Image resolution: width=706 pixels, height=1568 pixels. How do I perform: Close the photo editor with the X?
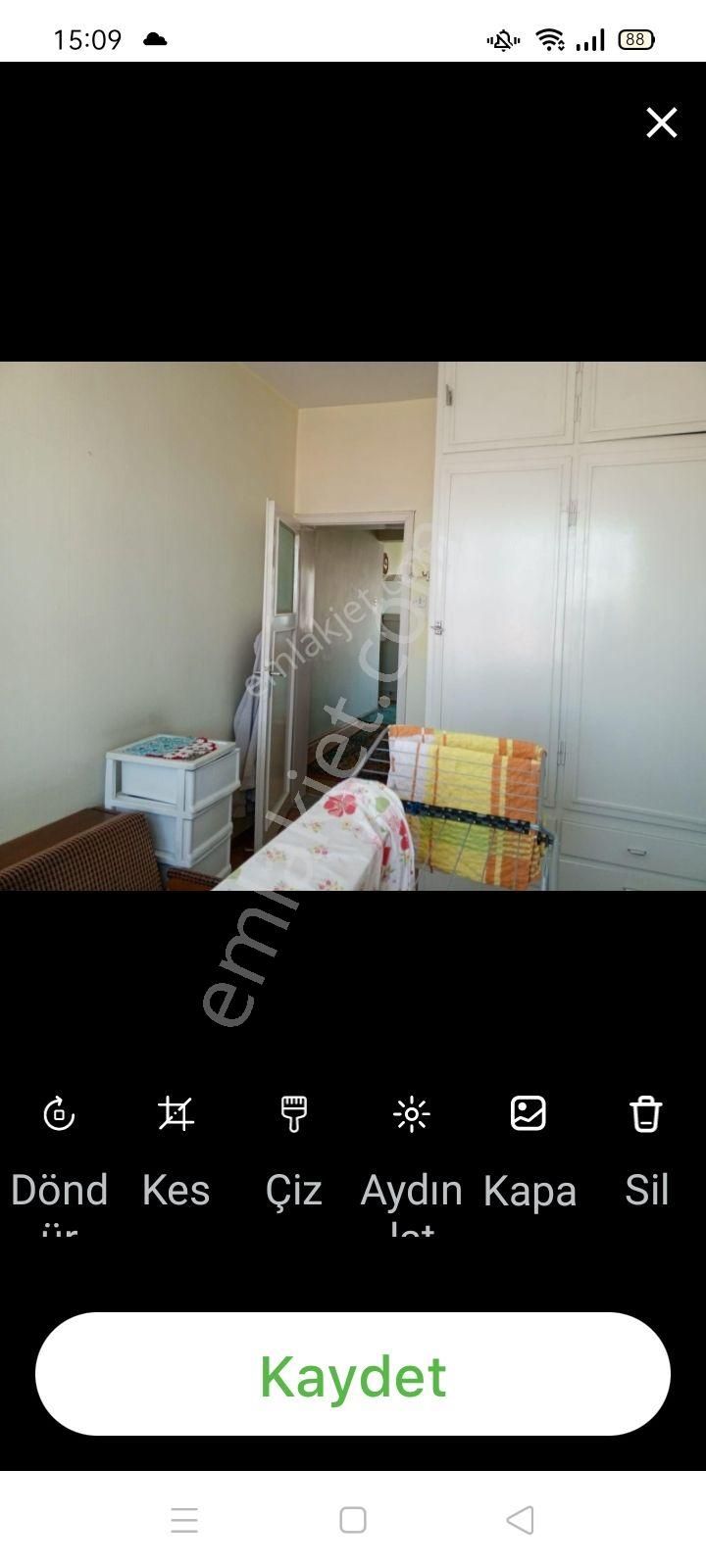[662, 122]
